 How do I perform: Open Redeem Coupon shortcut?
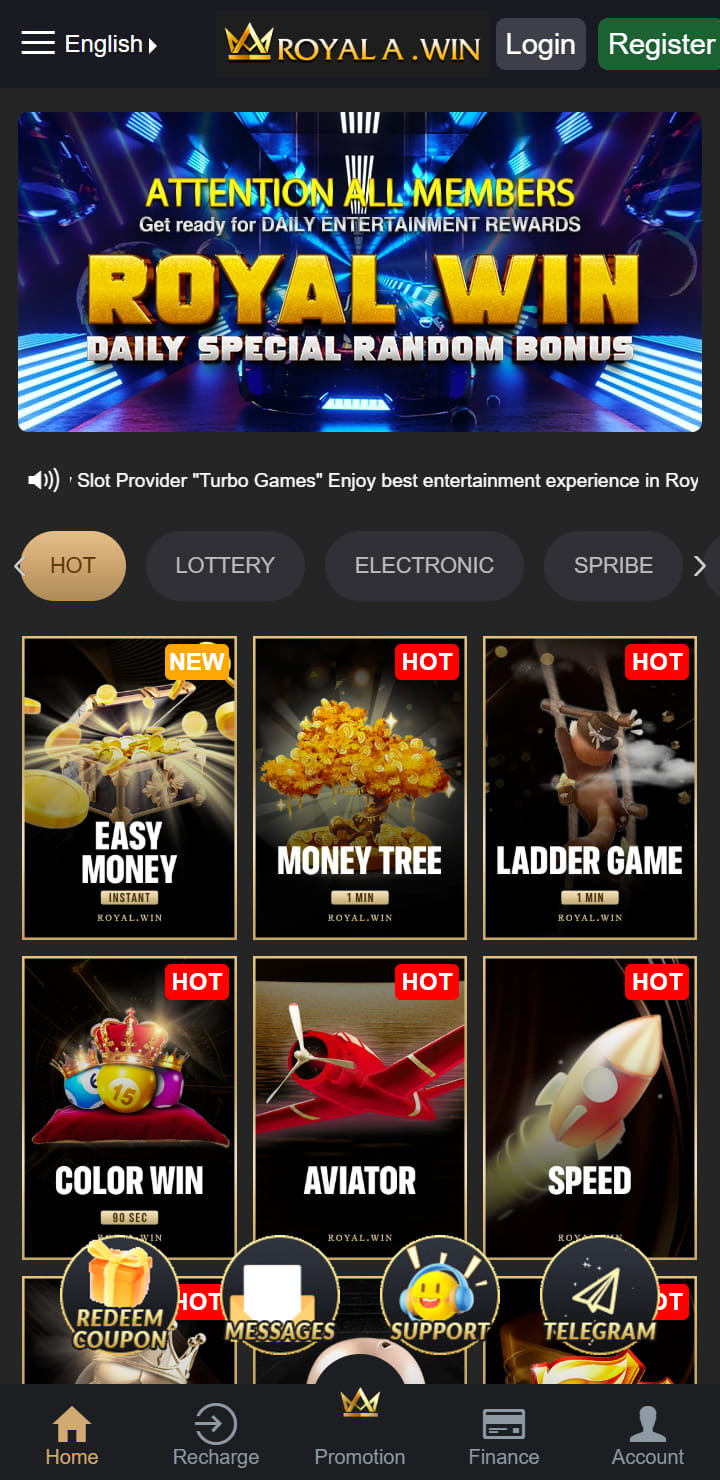120,1295
